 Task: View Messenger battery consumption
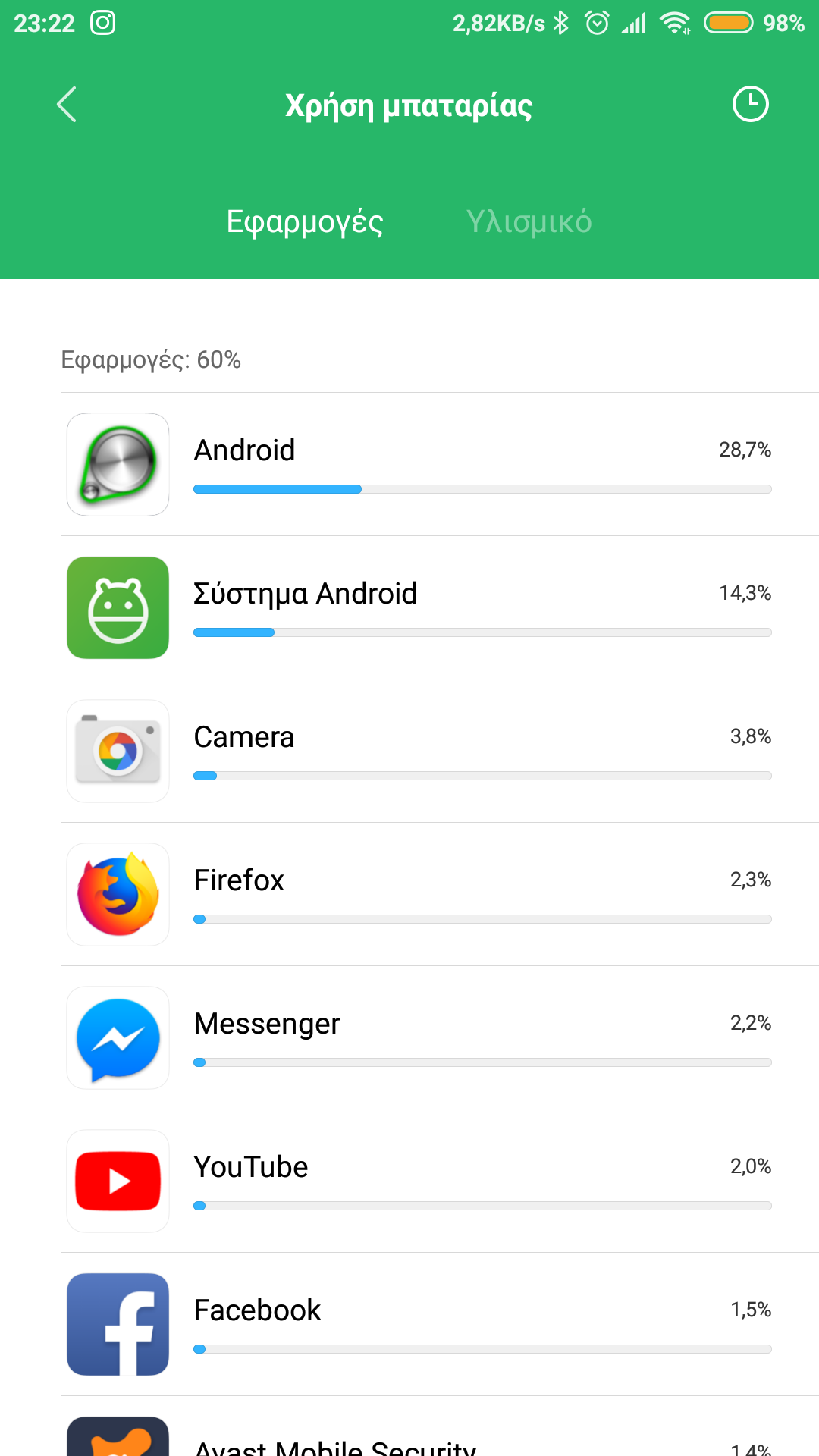[x=440, y=1037]
